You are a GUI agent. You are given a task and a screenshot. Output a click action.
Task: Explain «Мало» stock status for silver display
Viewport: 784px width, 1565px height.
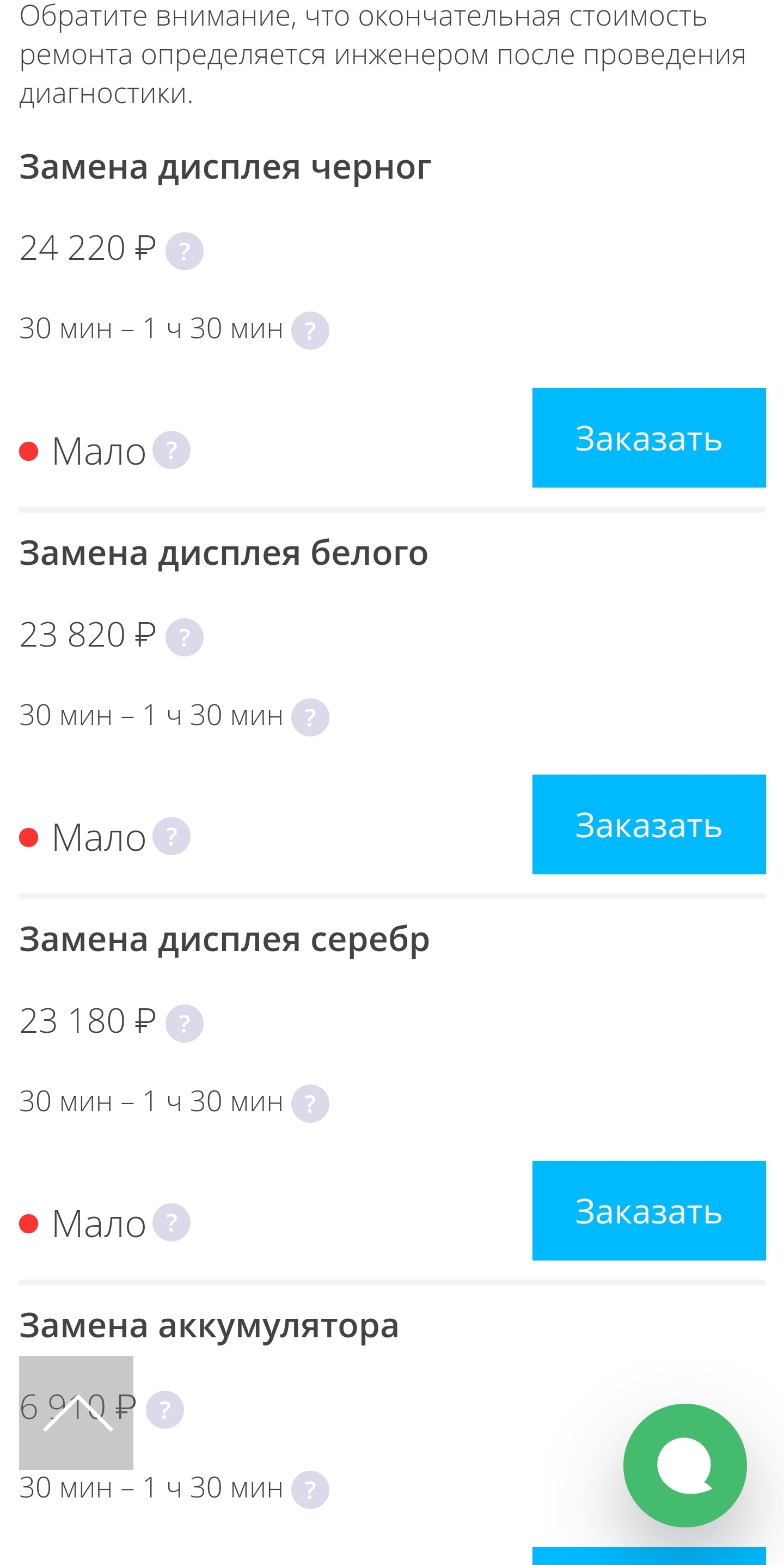(171, 1222)
